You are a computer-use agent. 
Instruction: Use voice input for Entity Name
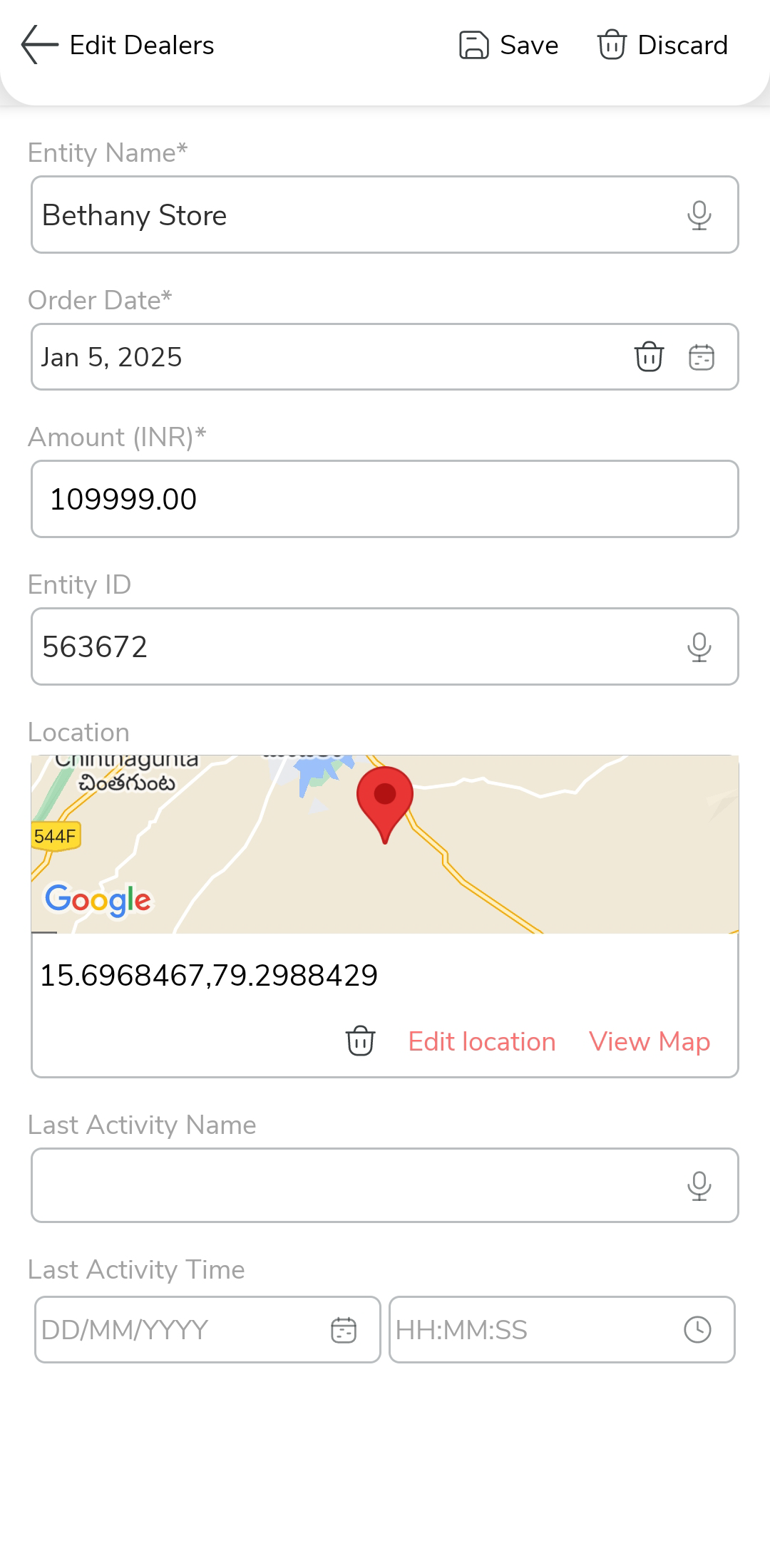point(699,215)
